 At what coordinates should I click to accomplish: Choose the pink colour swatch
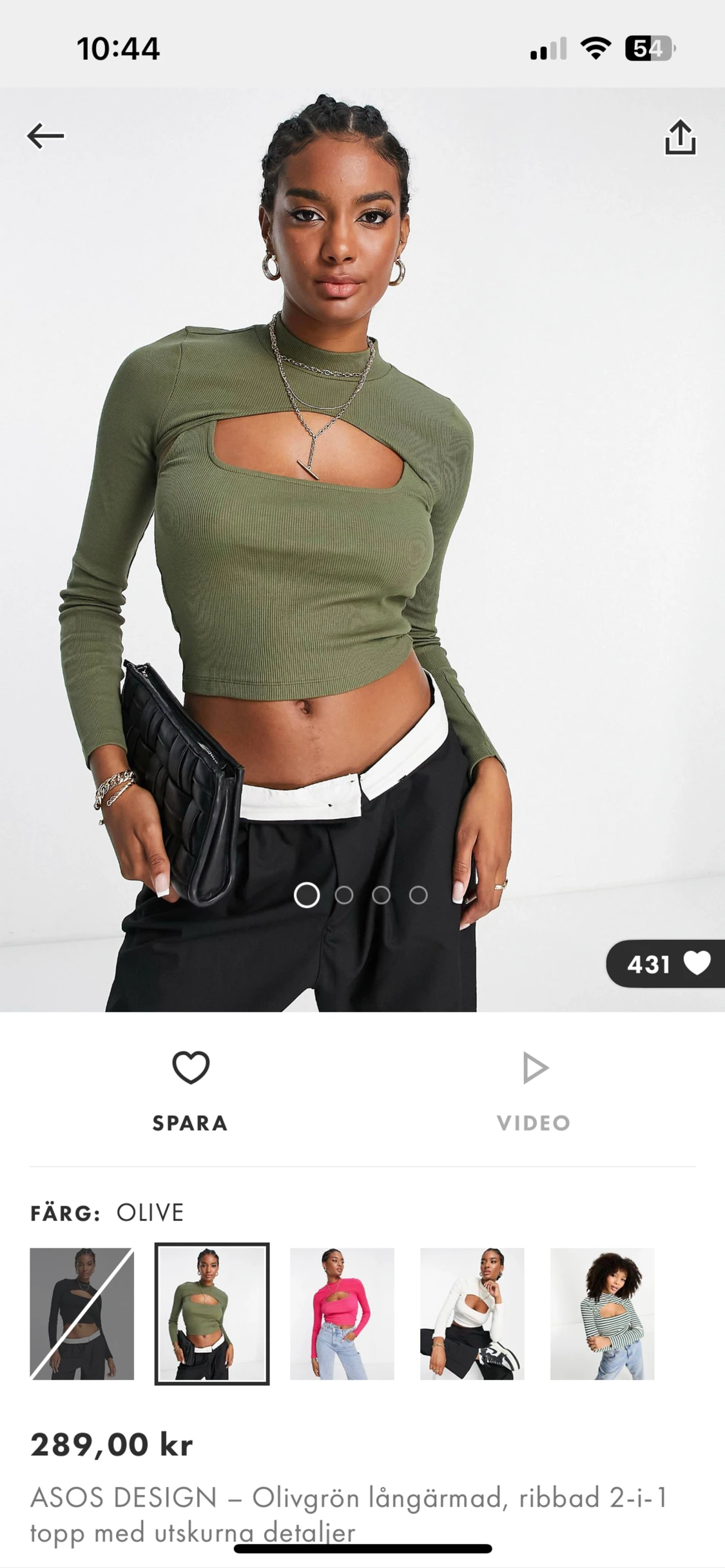pyautogui.click(x=342, y=1314)
